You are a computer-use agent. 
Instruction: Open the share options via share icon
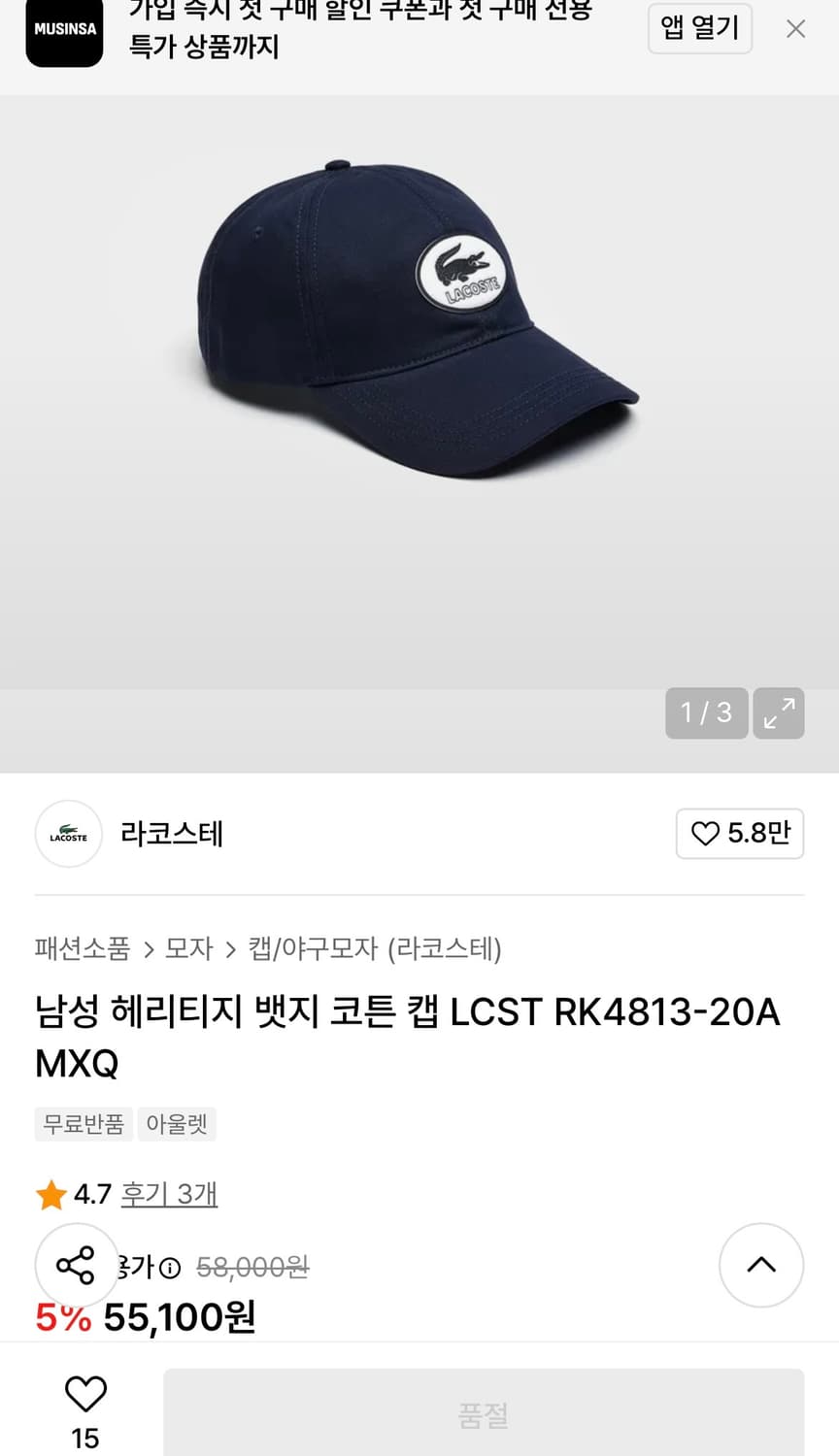pyautogui.click(x=76, y=1265)
